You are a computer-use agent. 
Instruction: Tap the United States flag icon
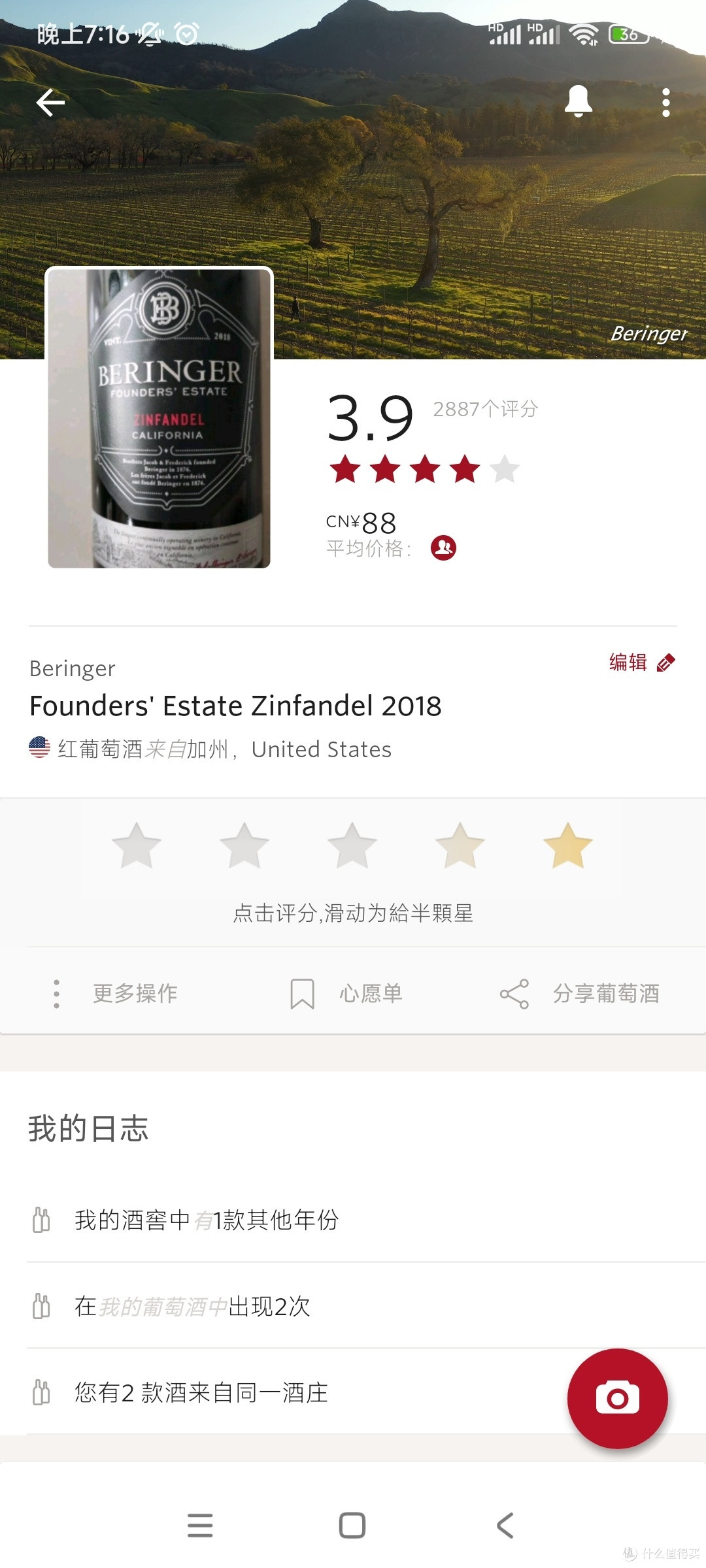click(x=40, y=748)
